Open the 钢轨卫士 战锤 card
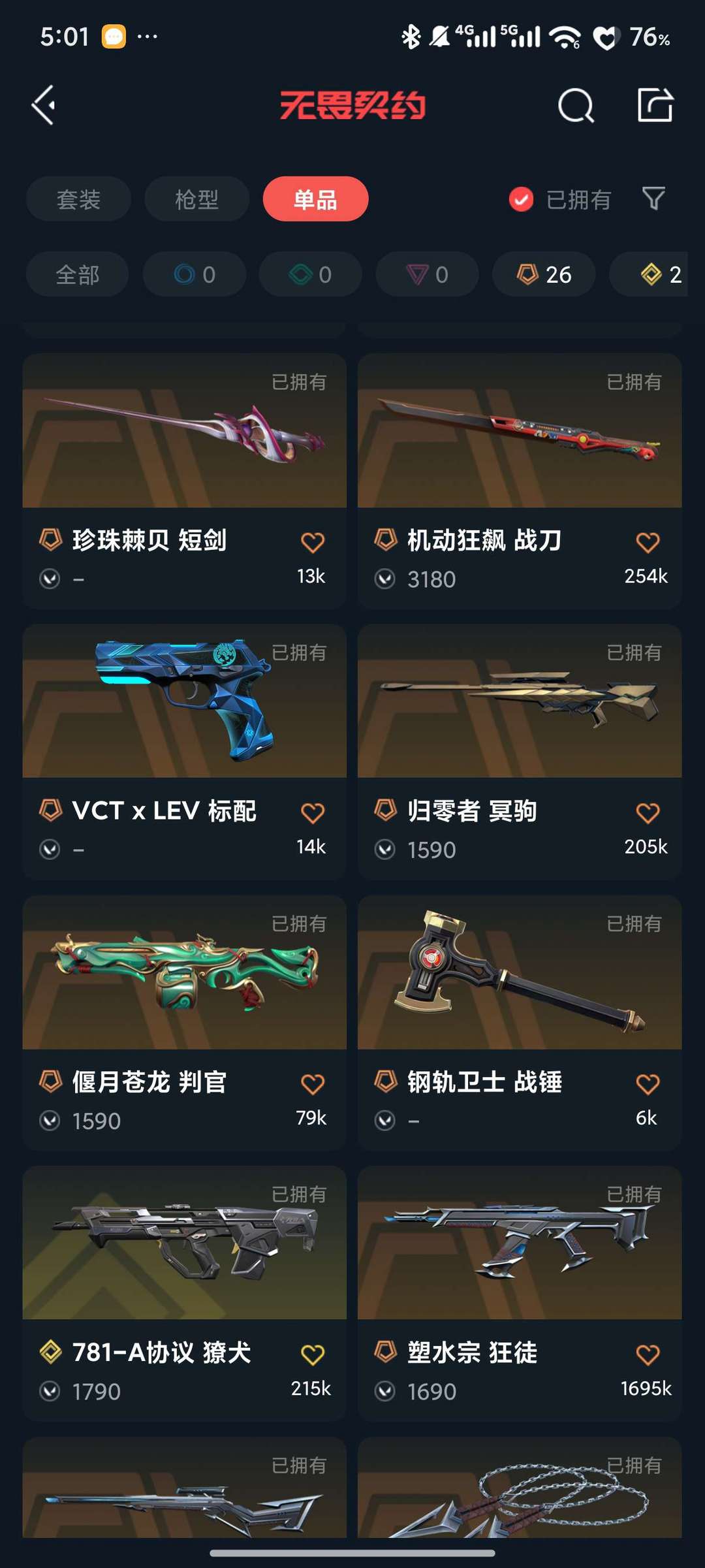Image resolution: width=705 pixels, height=1568 pixels. (520, 1023)
